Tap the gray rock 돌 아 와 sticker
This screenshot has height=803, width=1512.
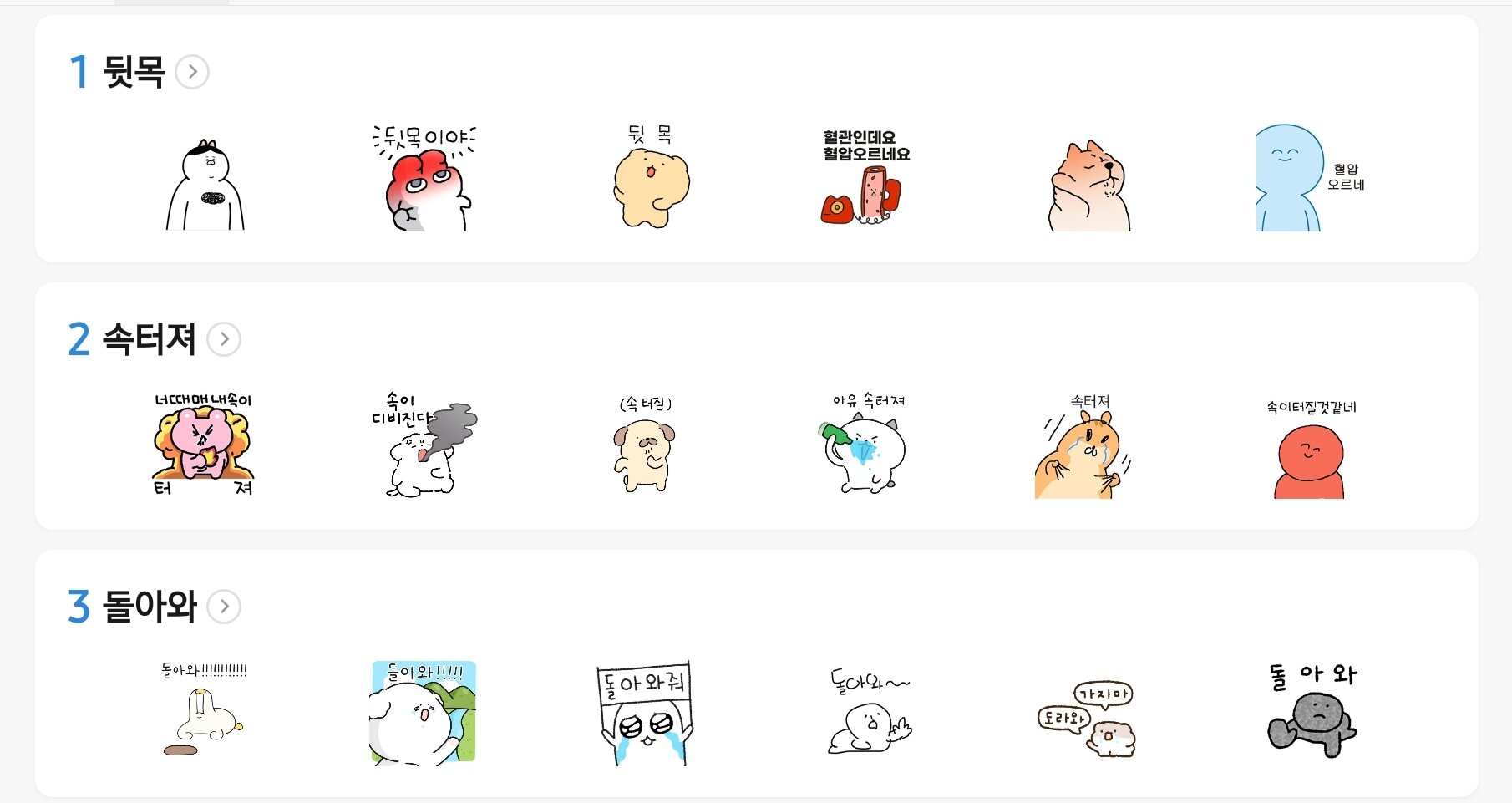[1312, 712]
